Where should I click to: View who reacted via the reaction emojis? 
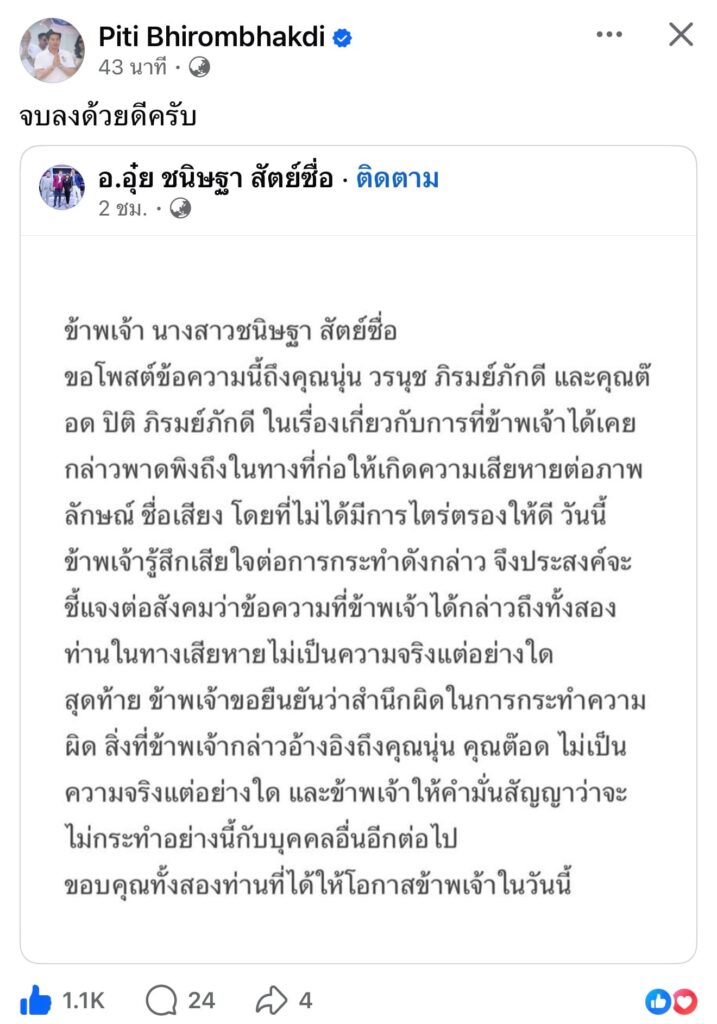coord(671,999)
